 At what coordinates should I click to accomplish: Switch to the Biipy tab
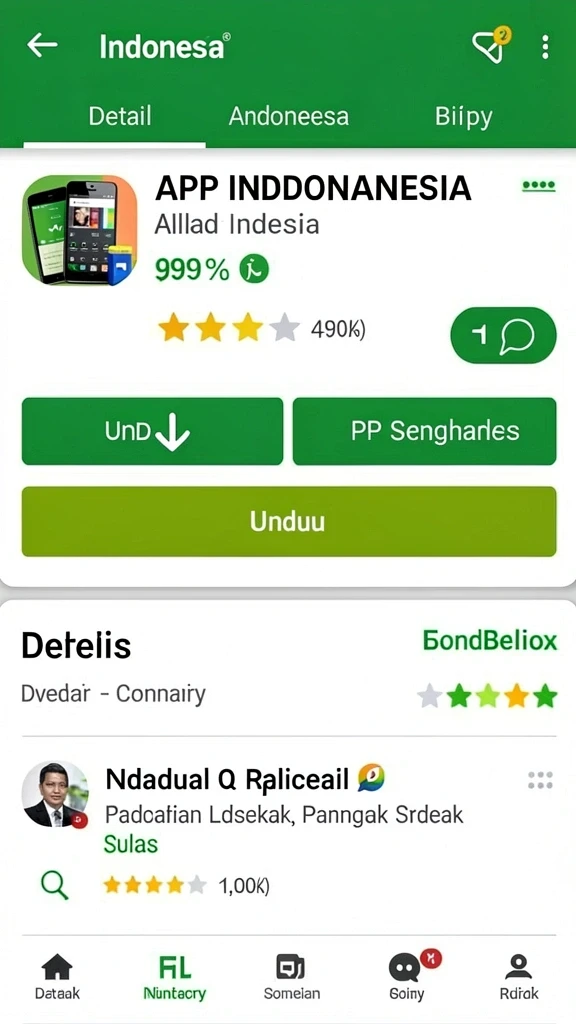click(464, 117)
